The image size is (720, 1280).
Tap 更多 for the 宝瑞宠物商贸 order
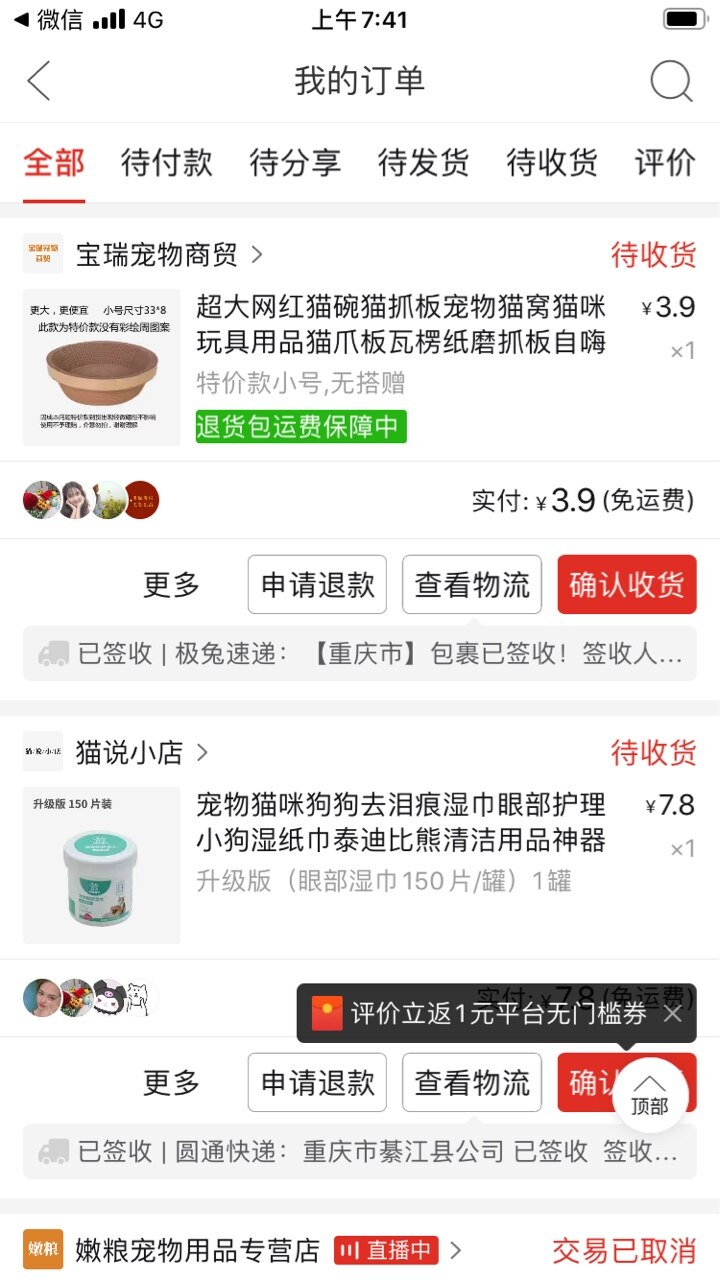coord(171,585)
